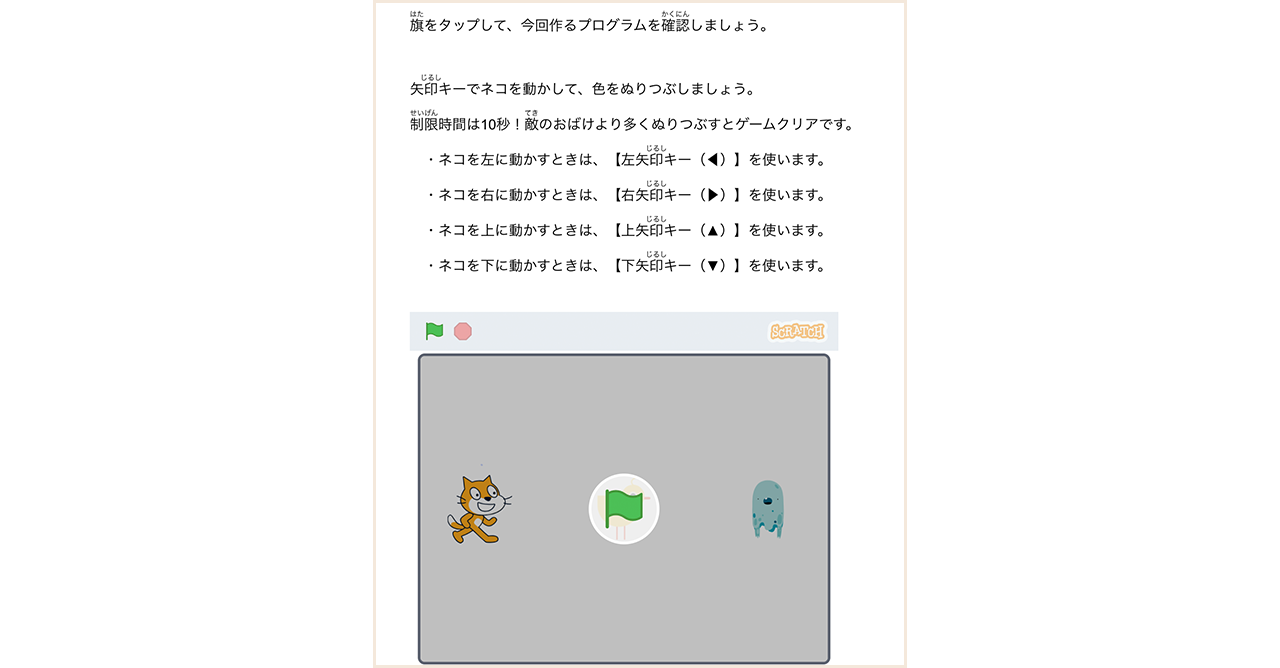Screen dimensions: 1280x668
Task: Start the game with the center flag button
Action: (x=624, y=509)
